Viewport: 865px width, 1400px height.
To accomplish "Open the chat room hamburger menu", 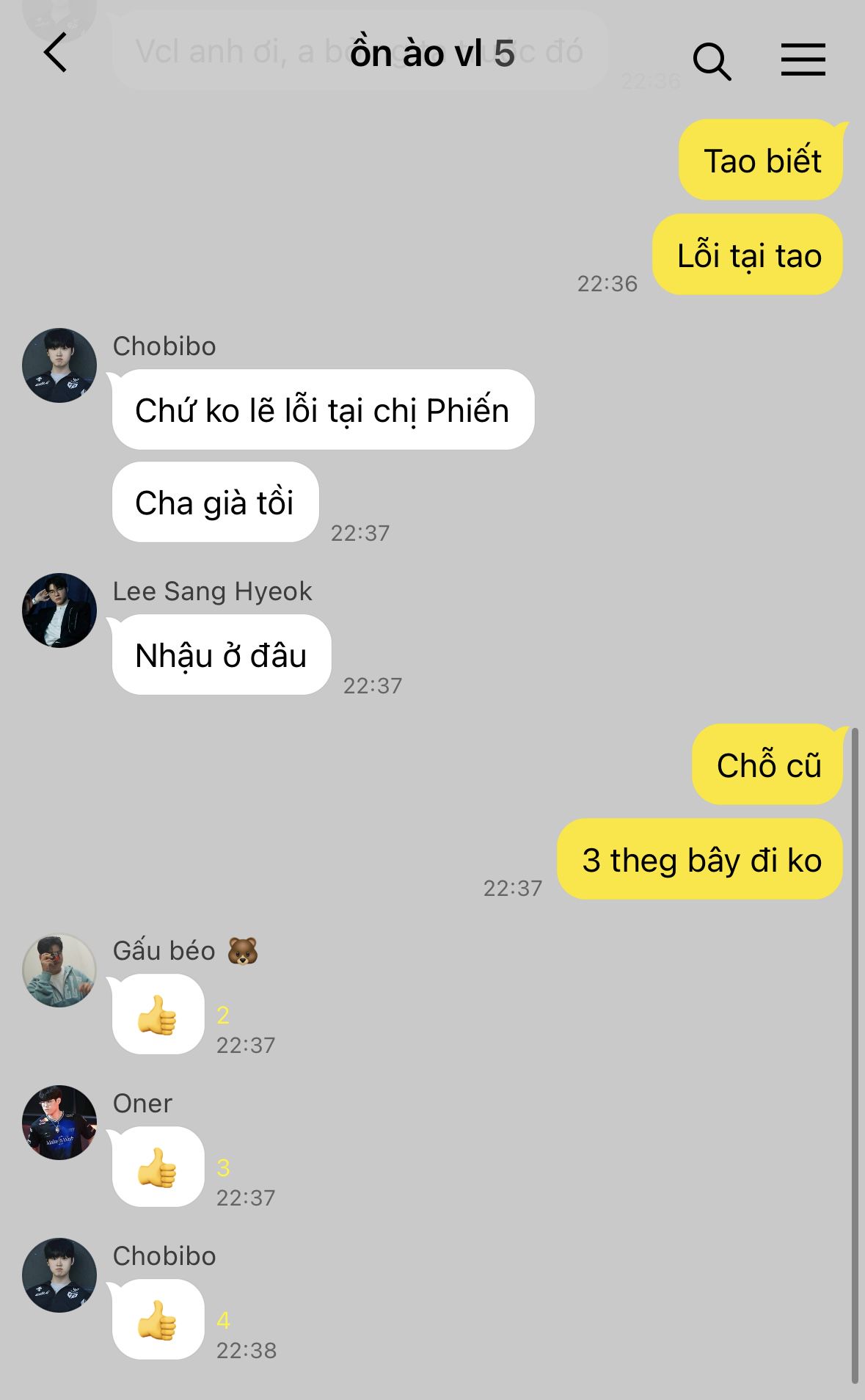I will tap(803, 59).
